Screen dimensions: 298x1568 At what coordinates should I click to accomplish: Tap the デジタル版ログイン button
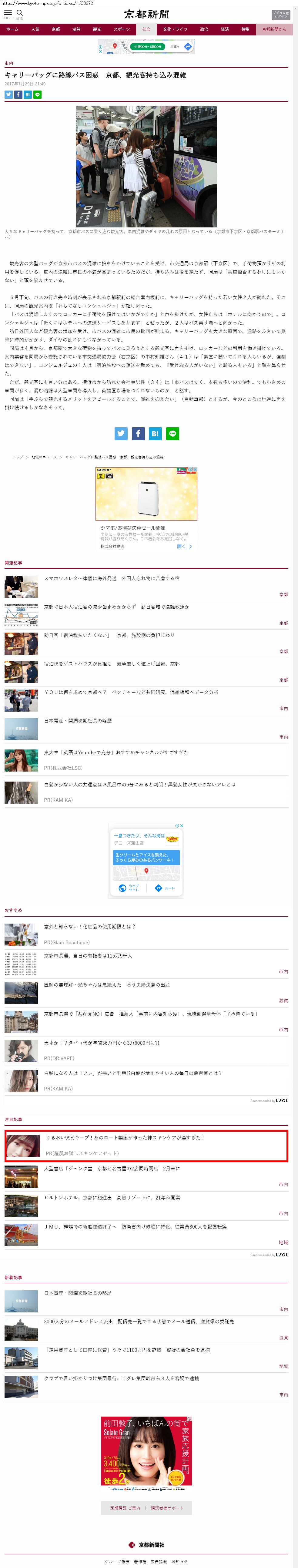(x=280, y=15)
